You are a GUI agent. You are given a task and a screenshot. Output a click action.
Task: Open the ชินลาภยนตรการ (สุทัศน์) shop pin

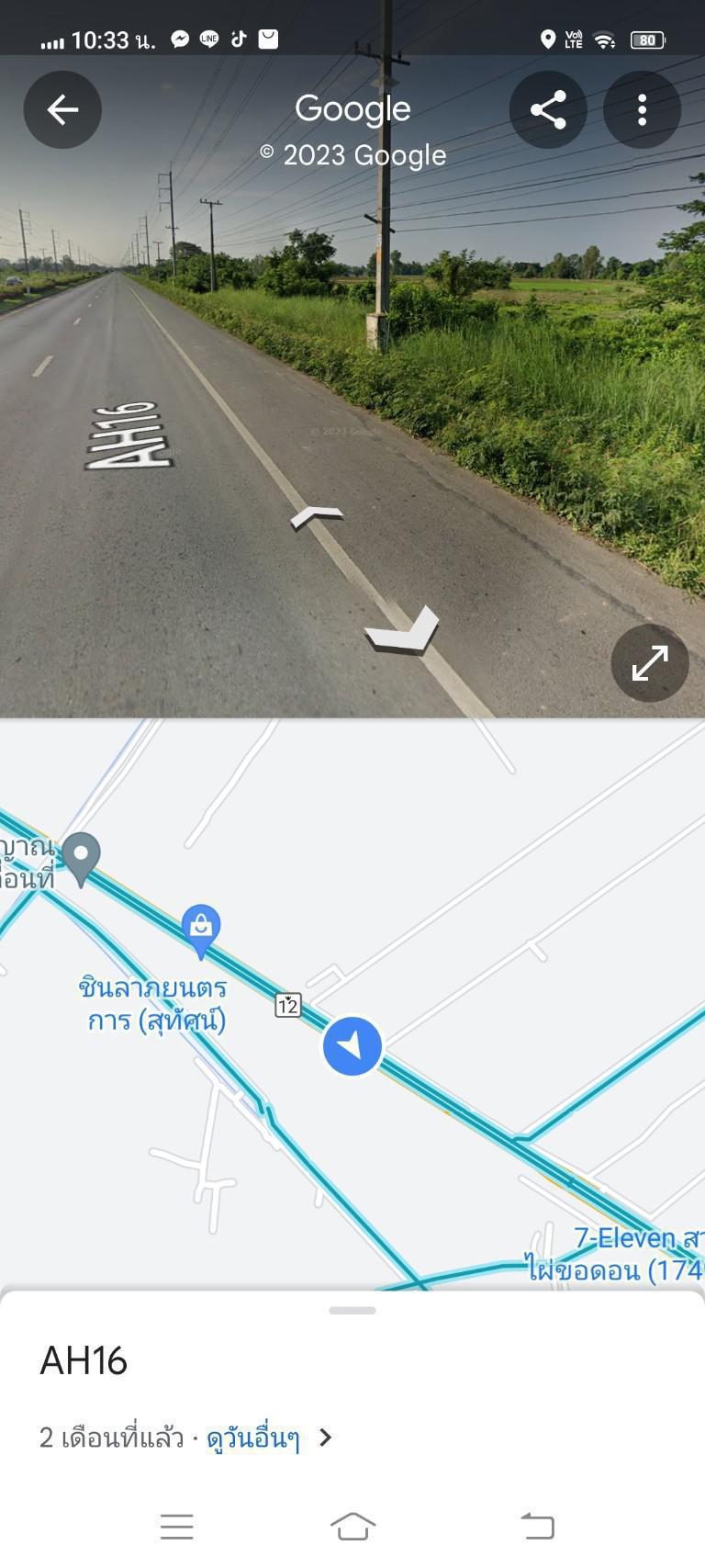point(200,931)
